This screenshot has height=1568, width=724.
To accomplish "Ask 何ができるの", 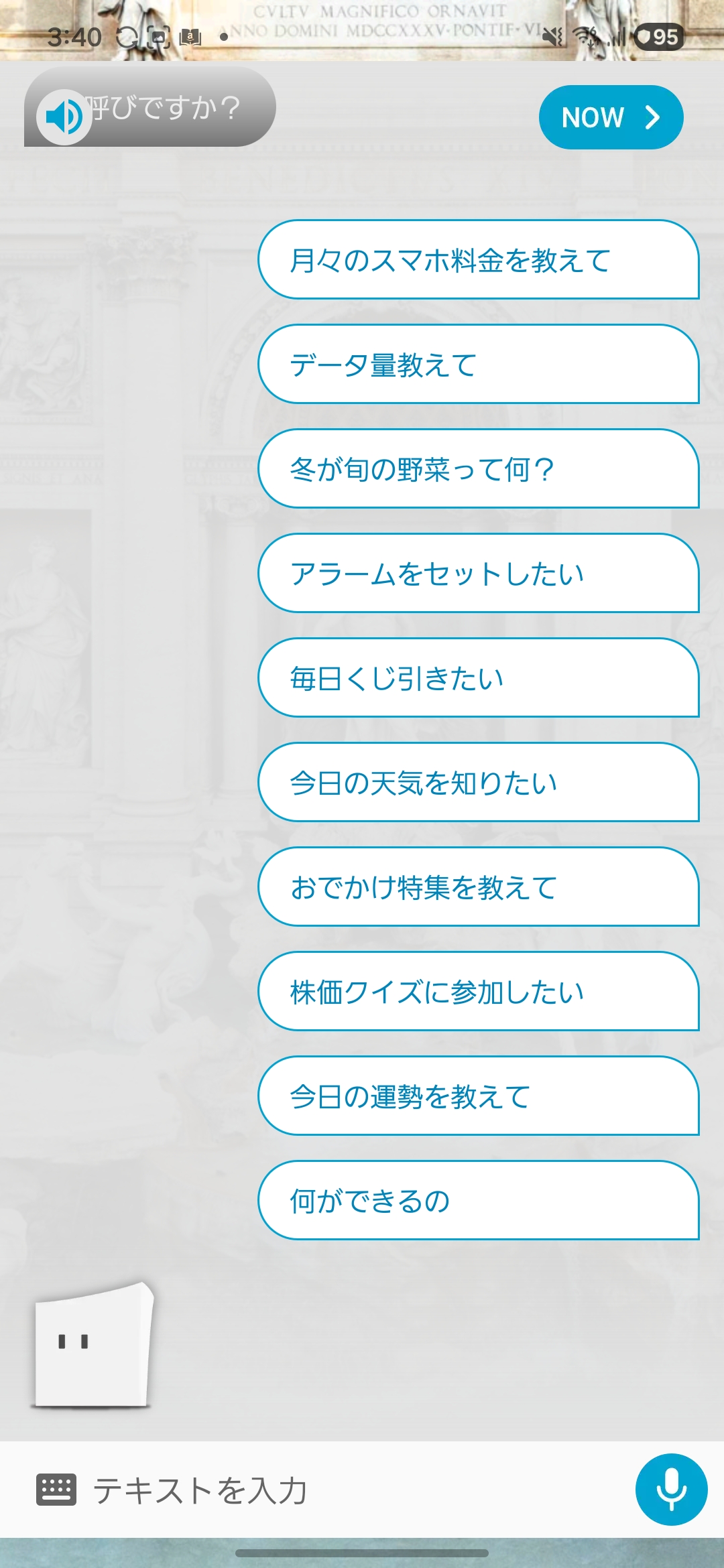I will coord(478,1201).
